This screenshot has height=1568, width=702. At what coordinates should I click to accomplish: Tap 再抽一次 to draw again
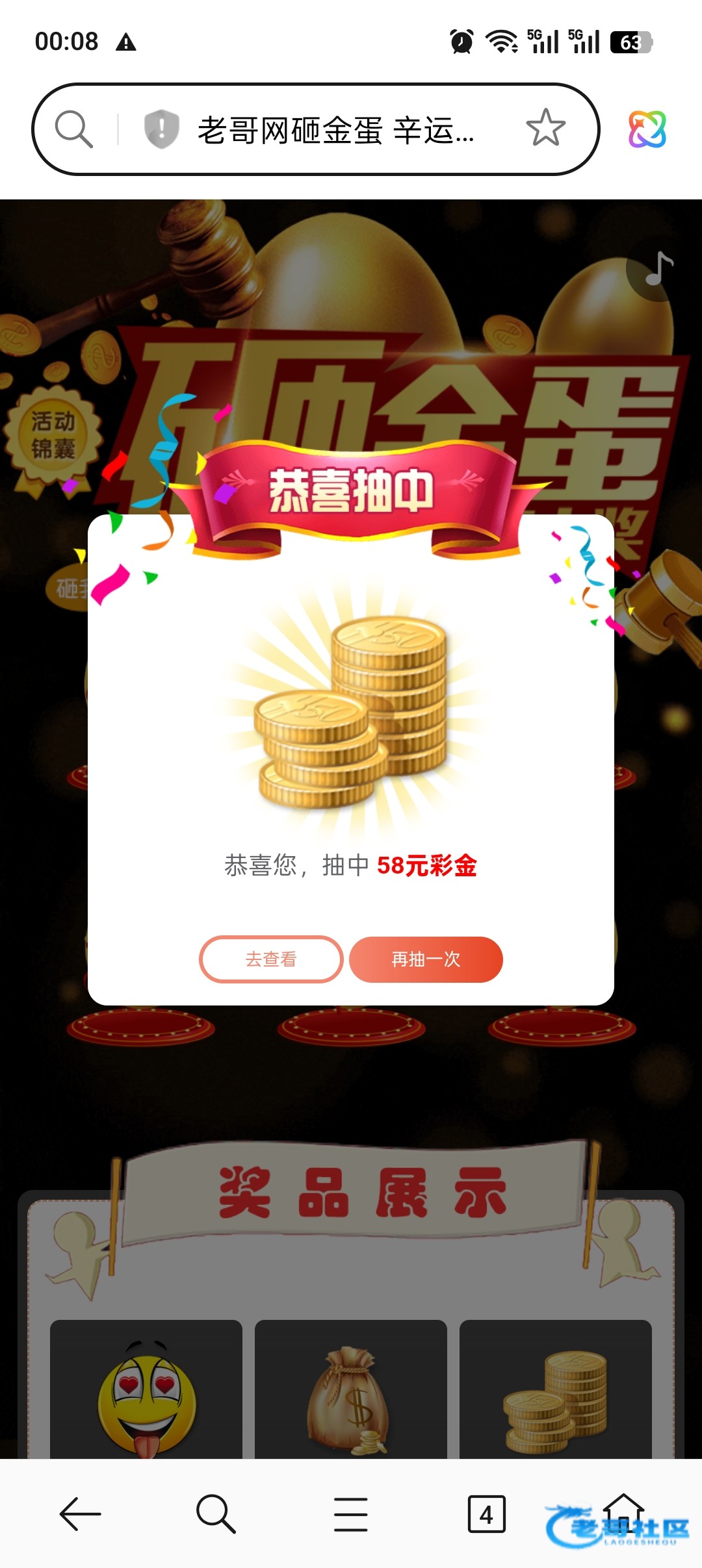tap(426, 959)
